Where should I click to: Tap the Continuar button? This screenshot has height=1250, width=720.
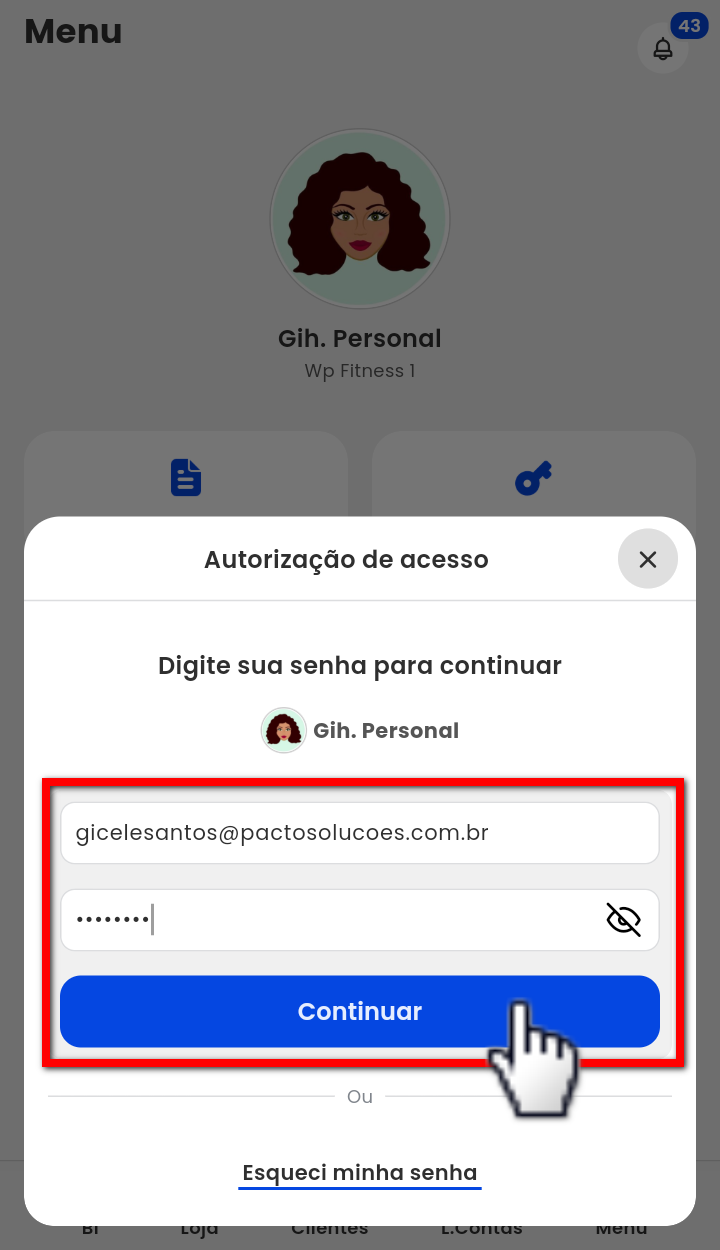click(x=360, y=1011)
